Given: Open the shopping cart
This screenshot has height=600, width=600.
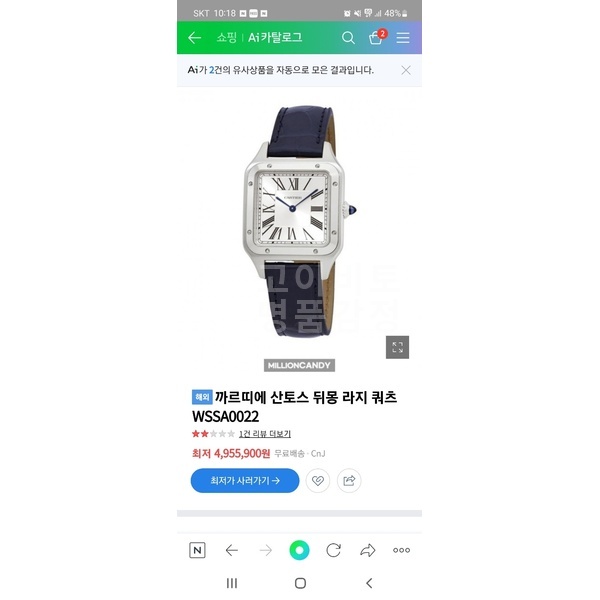Looking at the screenshot, I should coord(376,38).
